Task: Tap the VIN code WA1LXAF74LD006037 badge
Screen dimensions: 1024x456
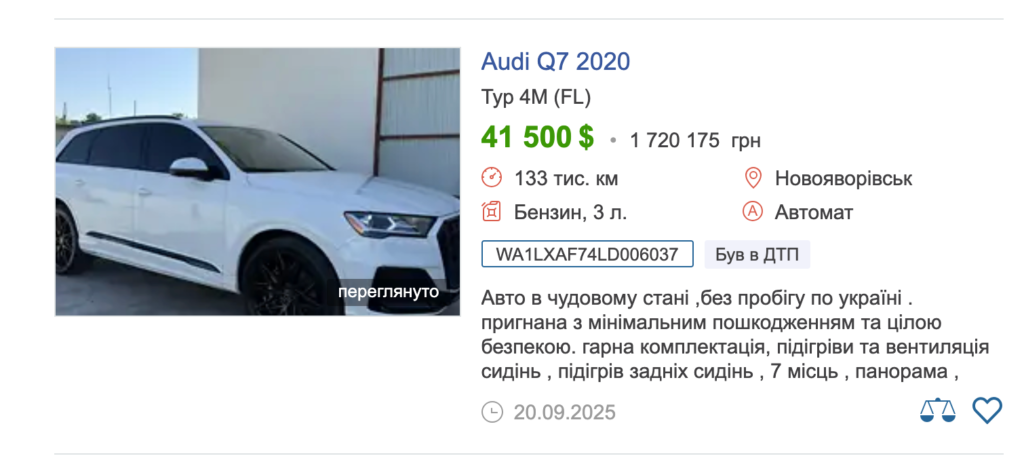Action: coord(587,255)
